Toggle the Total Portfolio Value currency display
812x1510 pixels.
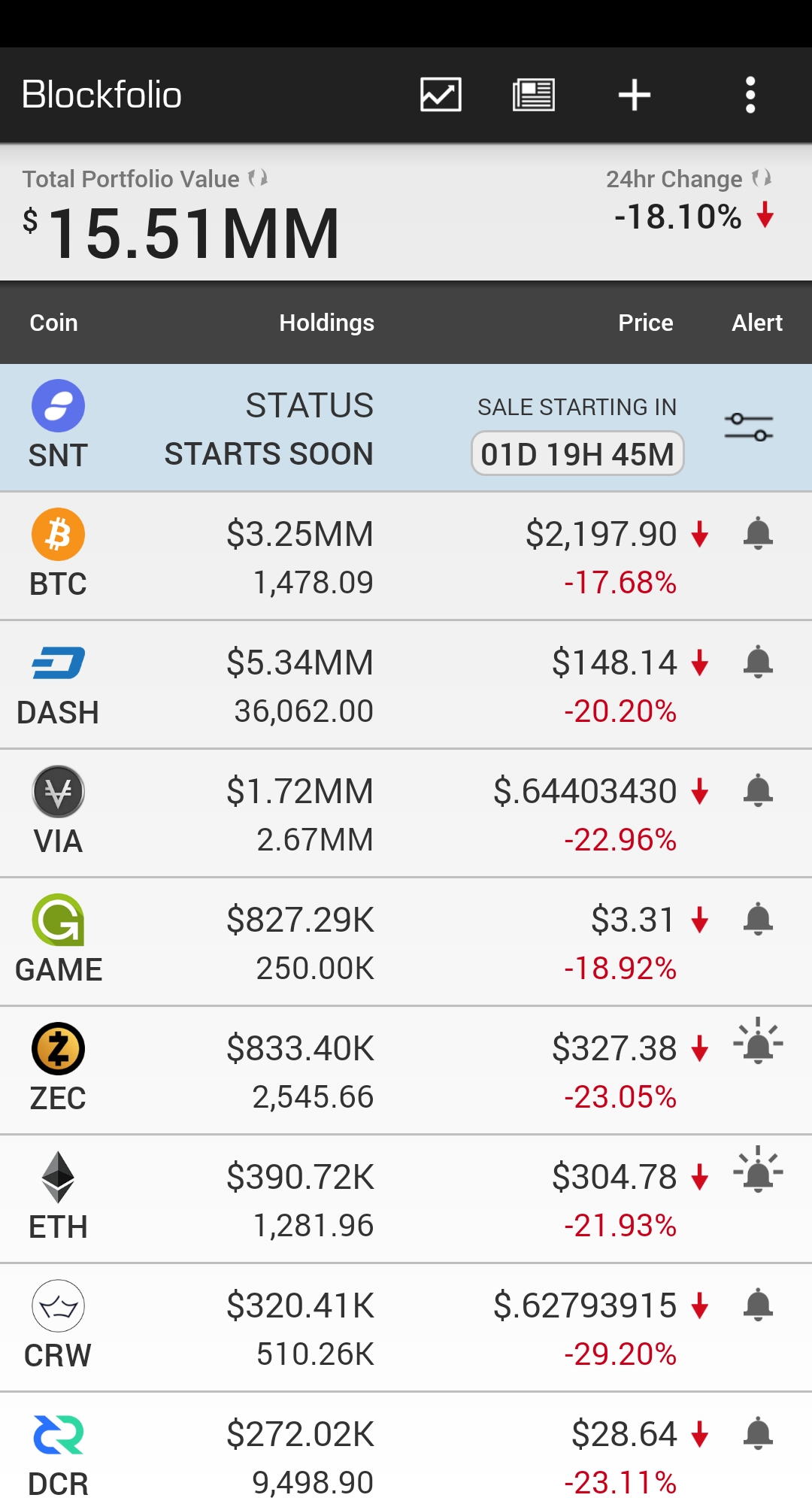258,178
